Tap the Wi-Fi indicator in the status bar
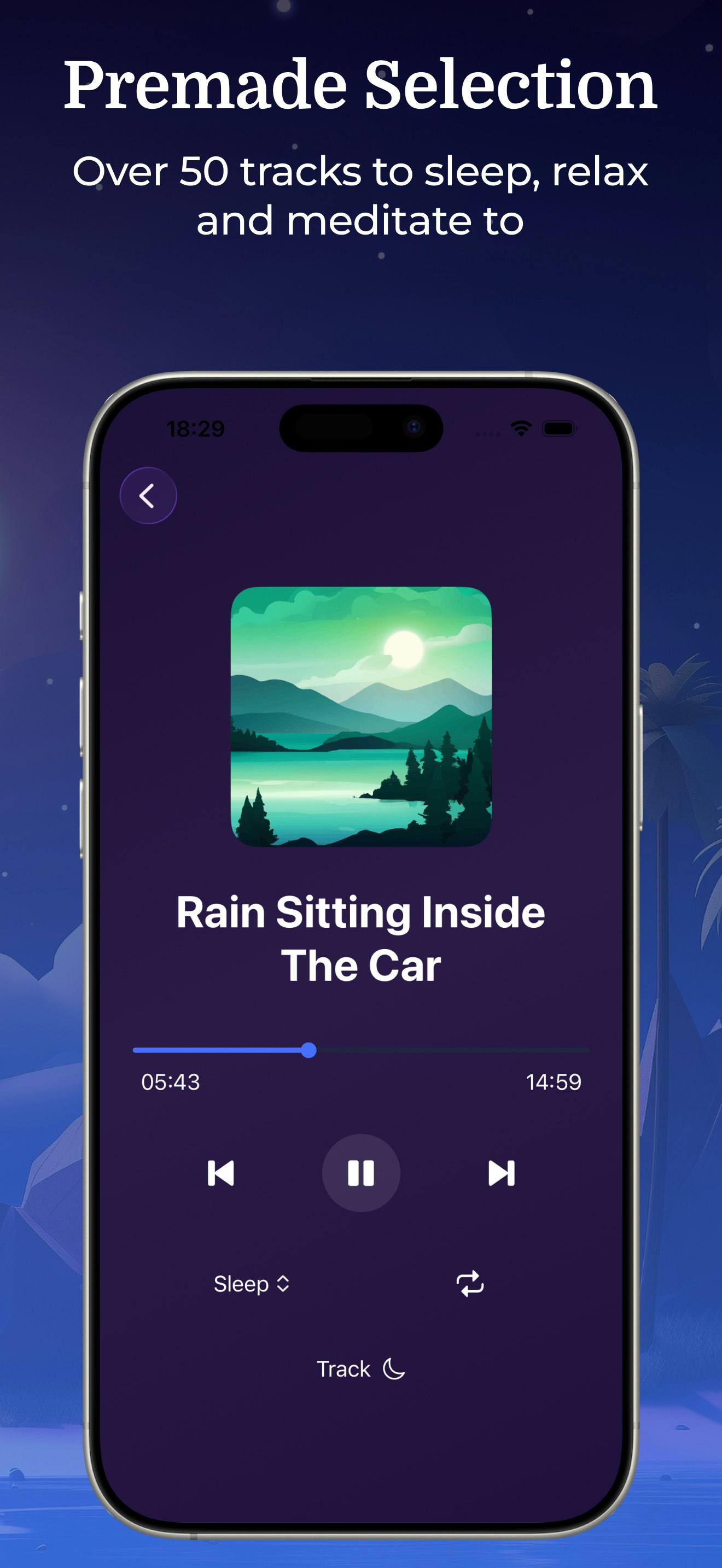722x1568 pixels. click(x=521, y=429)
